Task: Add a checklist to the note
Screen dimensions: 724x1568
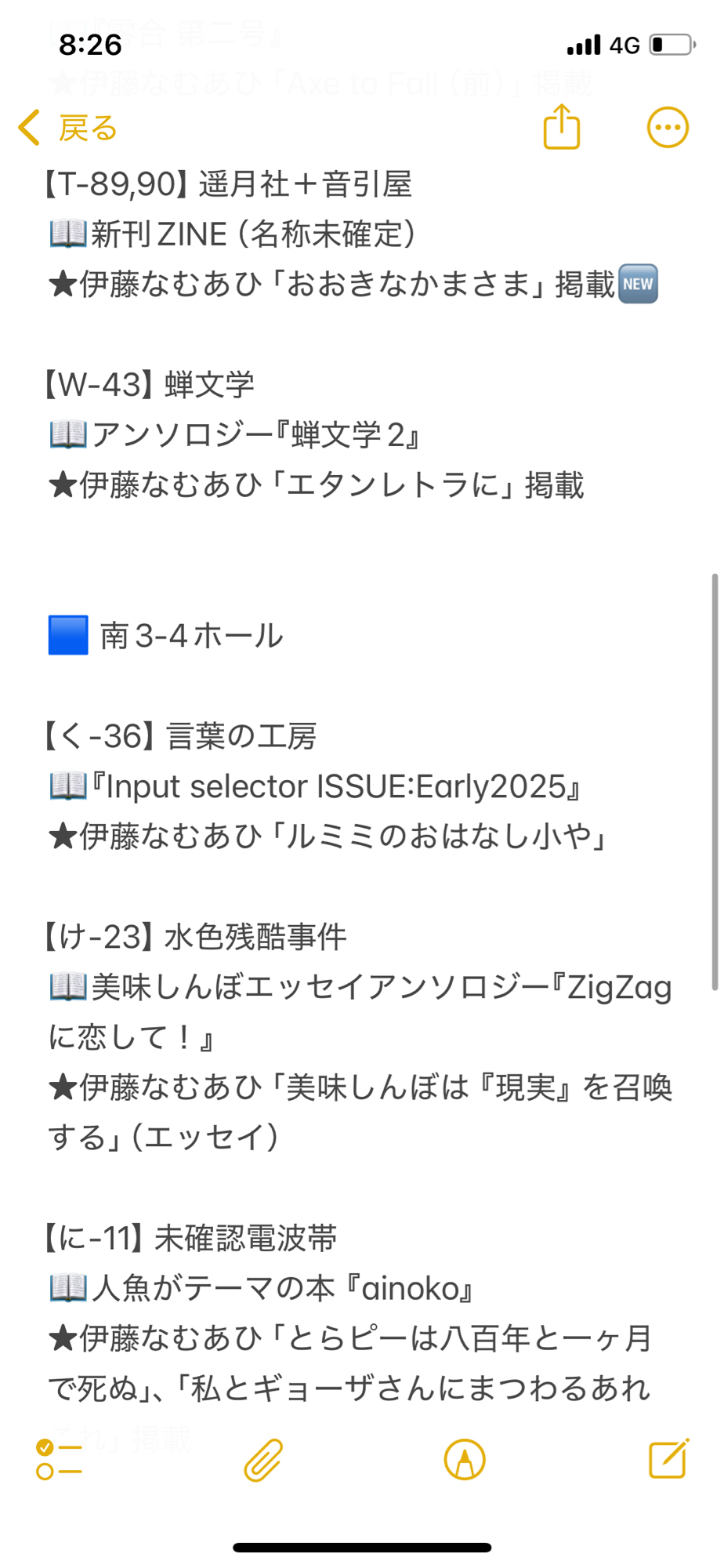Action: (x=59, y=1460)
